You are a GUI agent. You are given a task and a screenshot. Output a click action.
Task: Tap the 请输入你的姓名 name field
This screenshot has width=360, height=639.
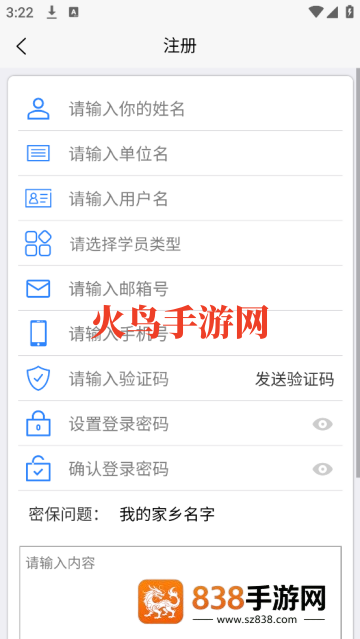click(205, 109)
